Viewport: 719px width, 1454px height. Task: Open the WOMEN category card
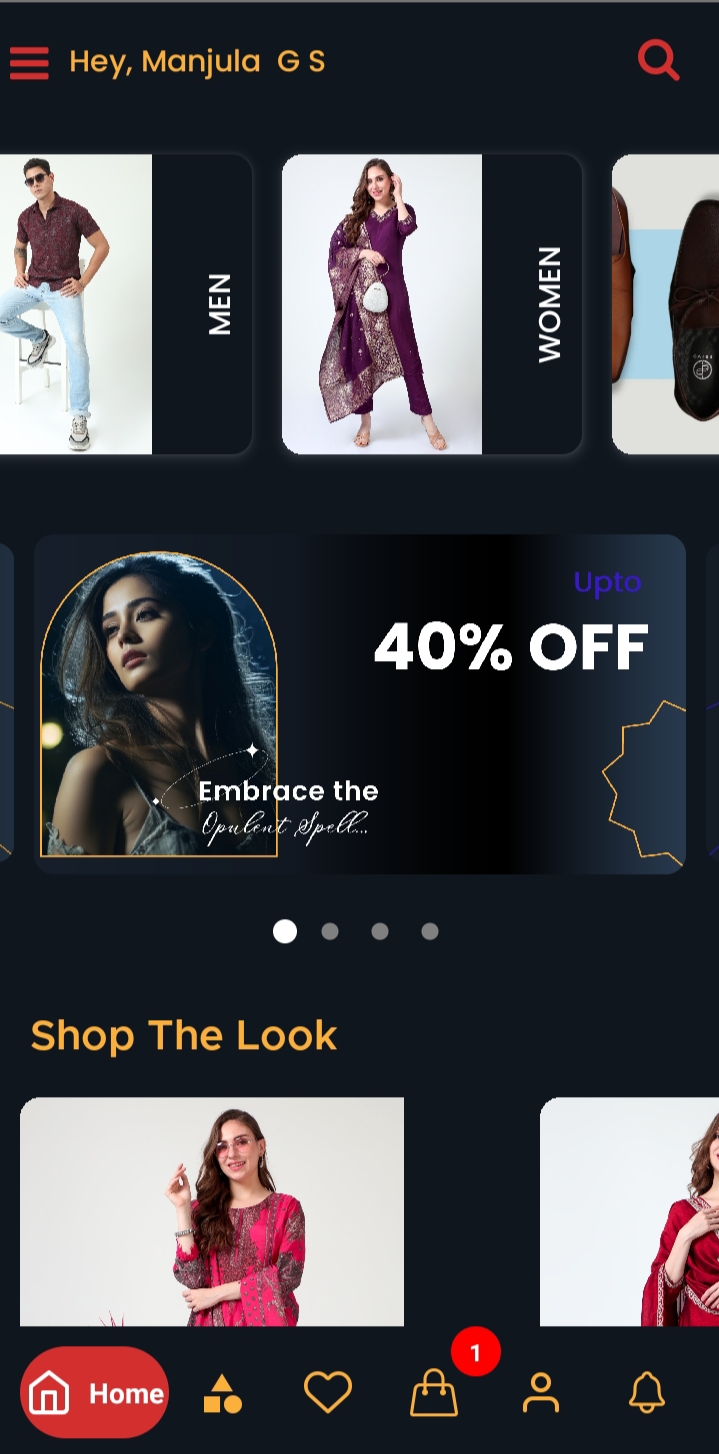click(x=432, y=304)
